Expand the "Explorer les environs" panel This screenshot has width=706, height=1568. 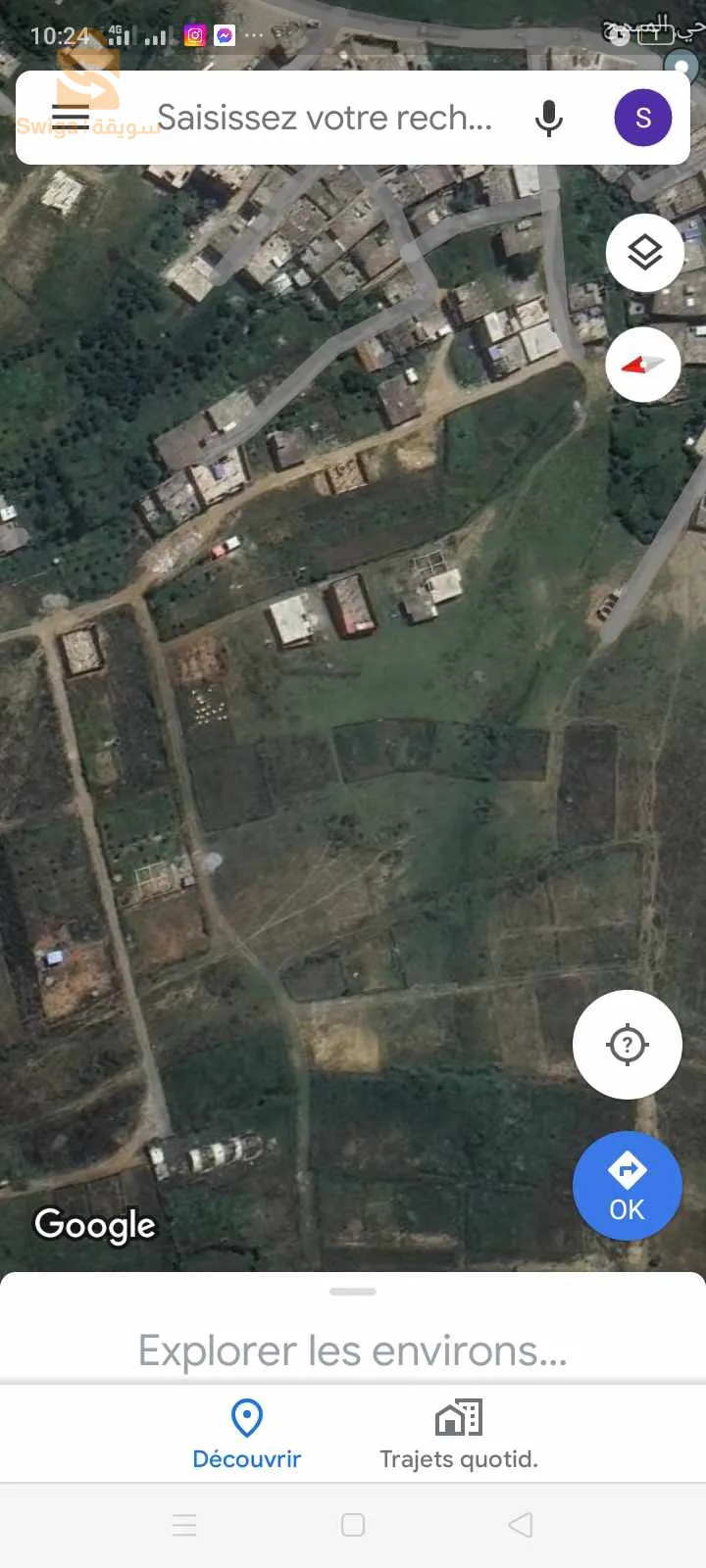point(353,1348)
